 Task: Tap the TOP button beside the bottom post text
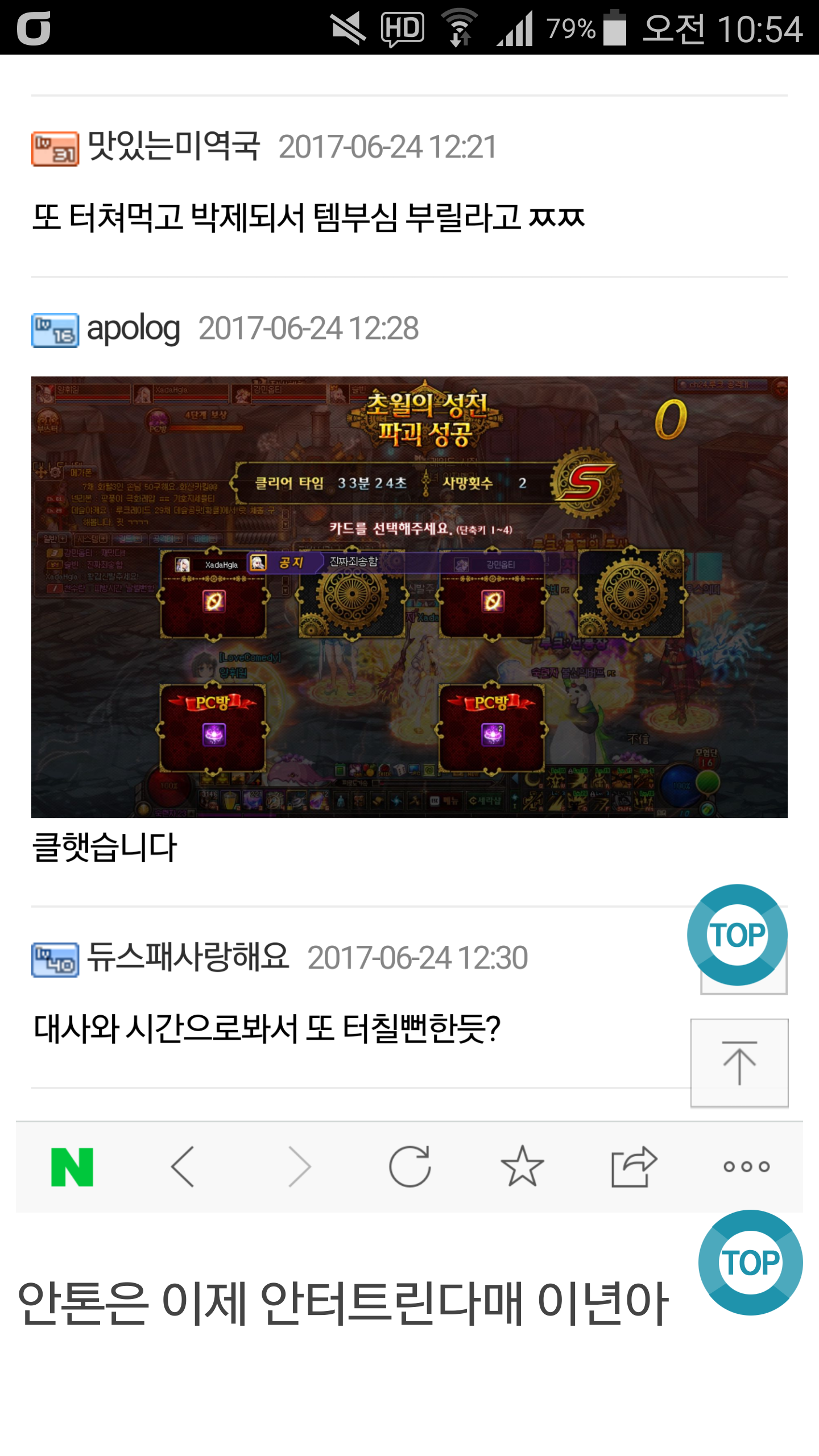point(750,1262)
